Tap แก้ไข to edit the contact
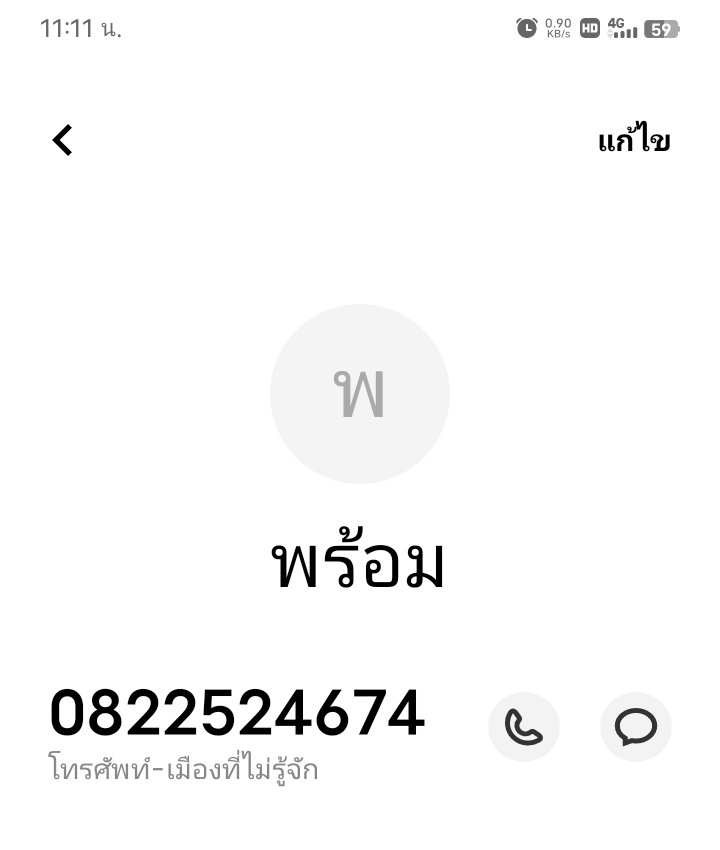Image resolution: width=720 pixels, height=850 pixels. coord(634,141)
